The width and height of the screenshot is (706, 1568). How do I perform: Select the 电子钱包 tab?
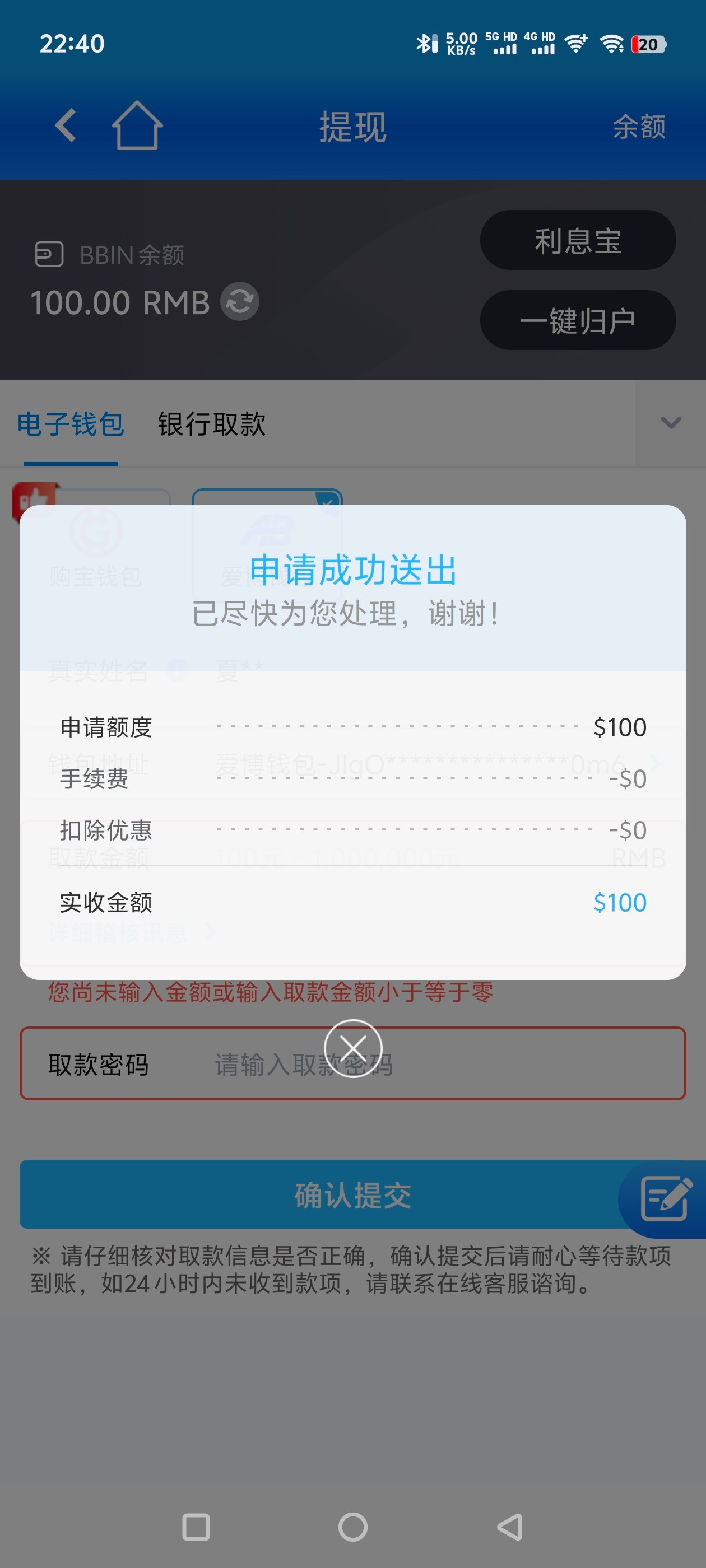71,424
